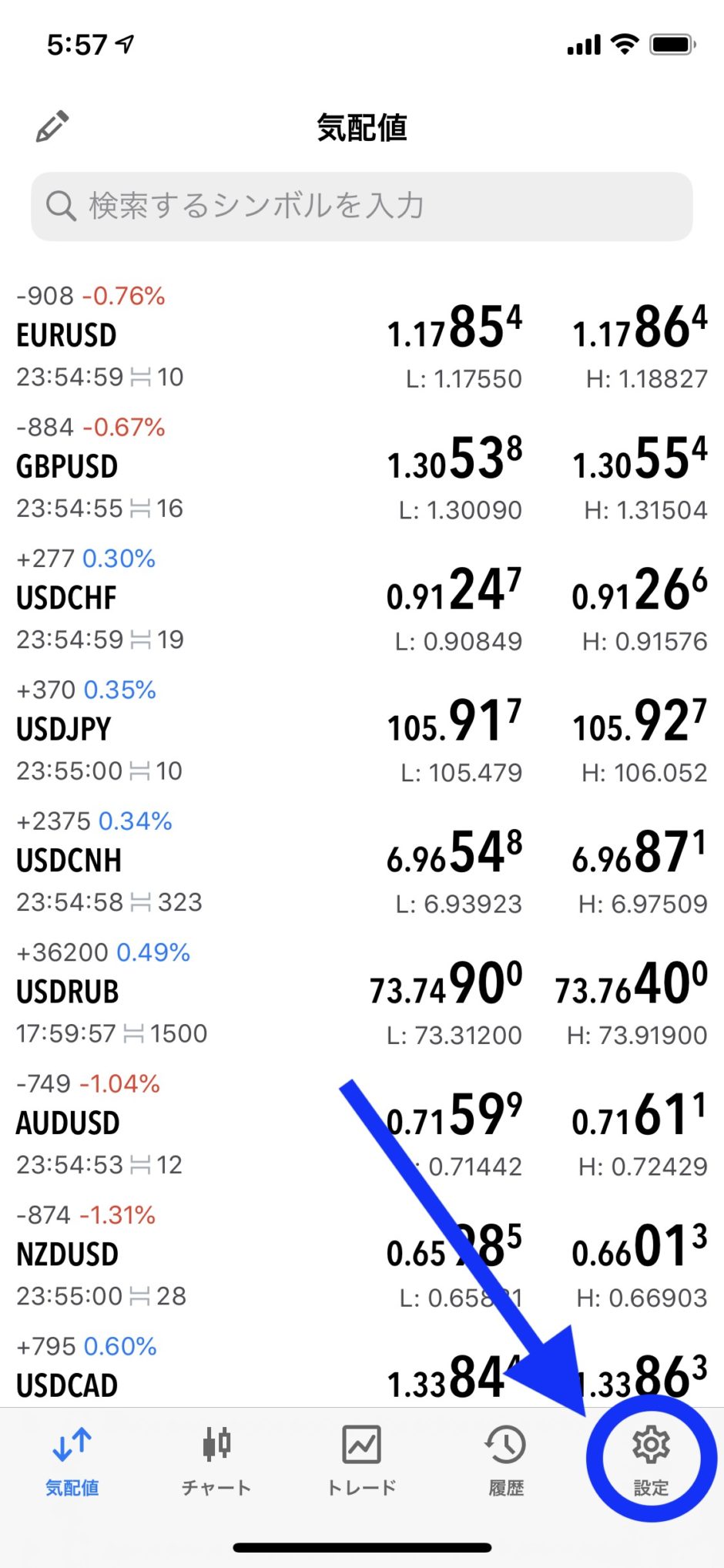
Task: Switch to the チャート tab
Action: click(x=216, y=1460)
